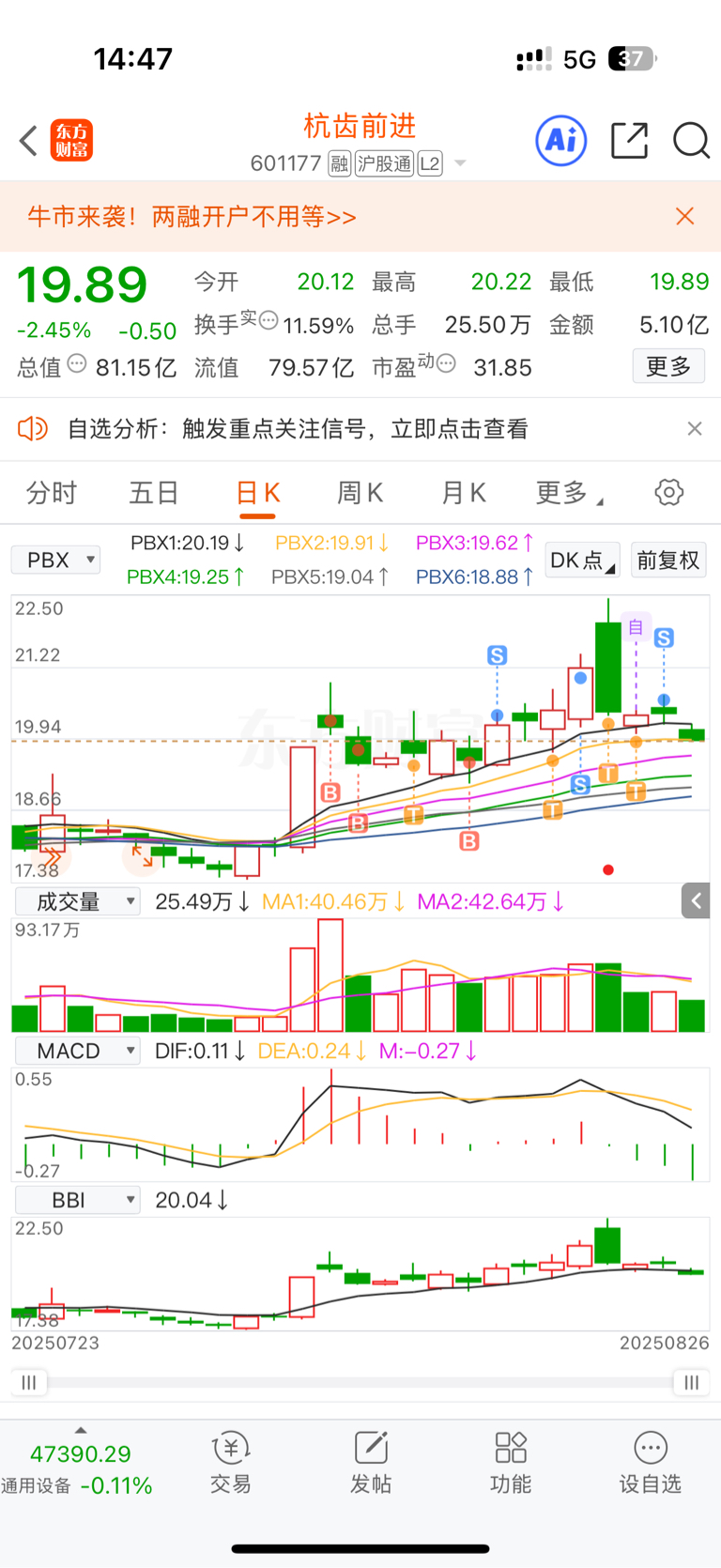721x1568 pixels.
Task: Select the 月K tab
Action: (463, 493)
